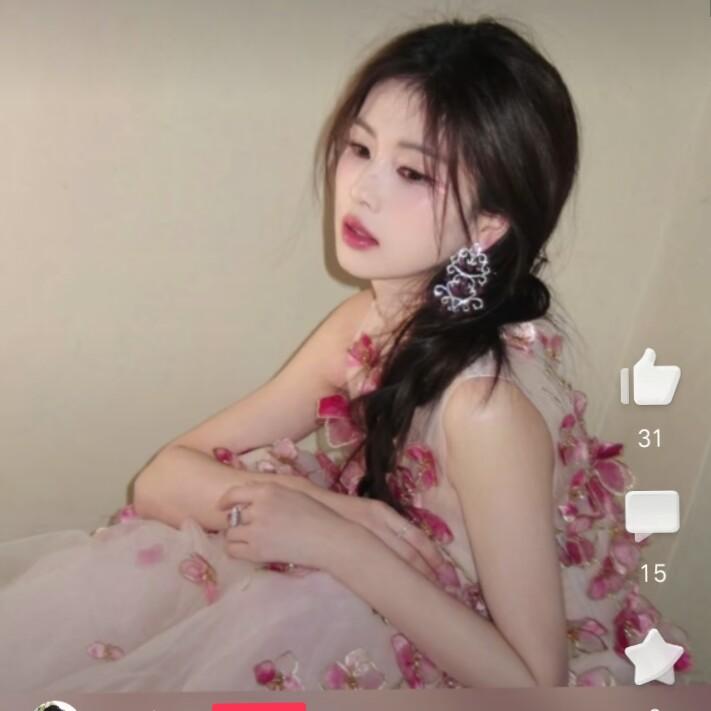This screenshot has height=711, width=711.
Task: Tap the red follow button
Action: 259,706
